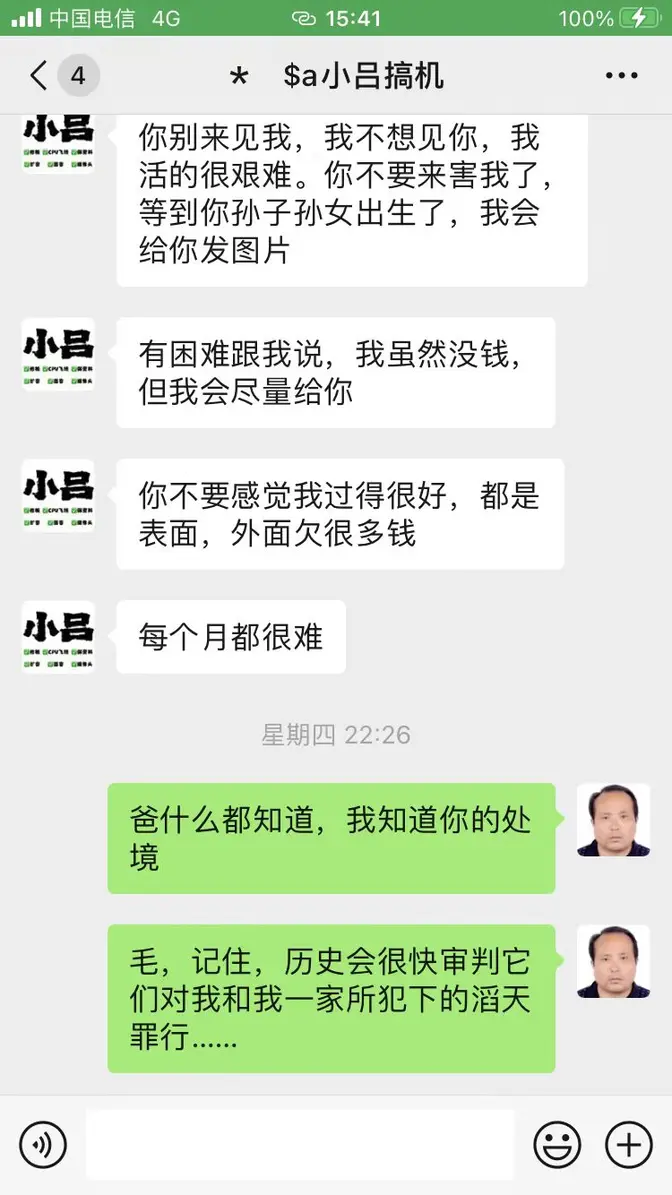Open the chat info three-dot menu

621,76
